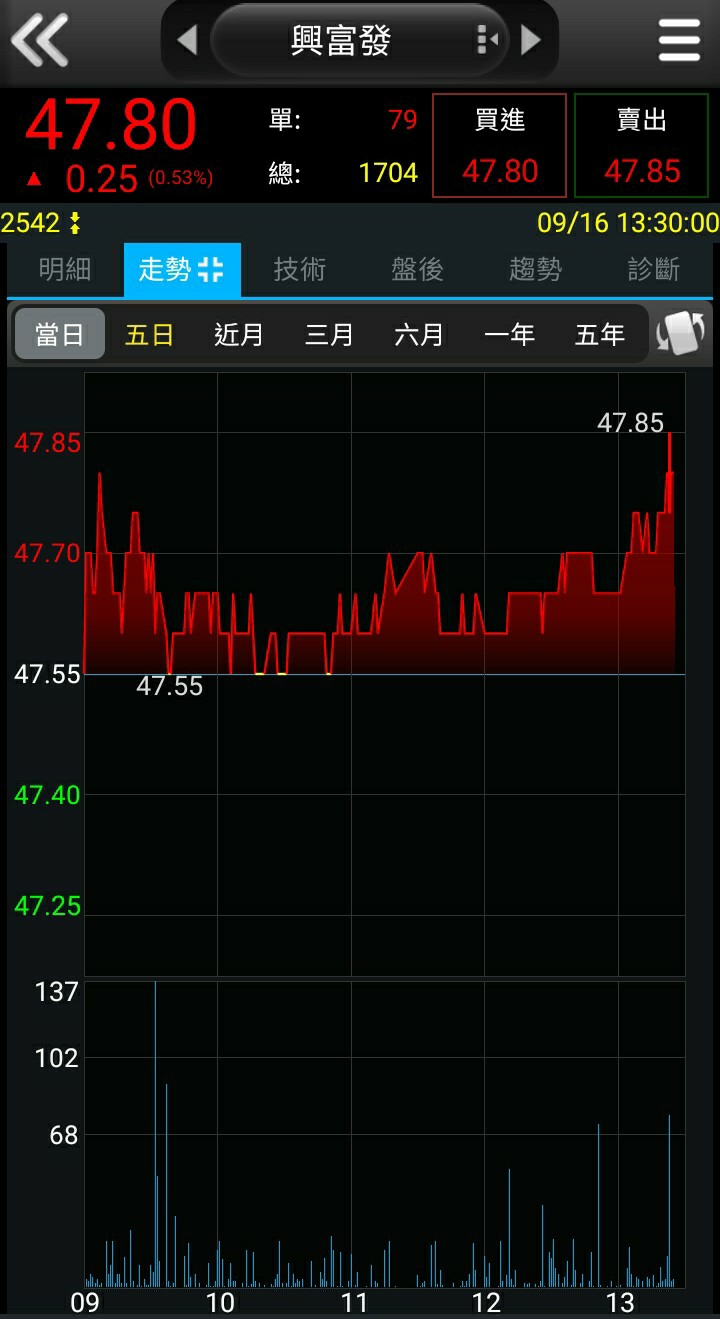The width and height of the screenshot is (720, 1319).
Task: Tap the 賣出 sell button
Action: [641, 146]
